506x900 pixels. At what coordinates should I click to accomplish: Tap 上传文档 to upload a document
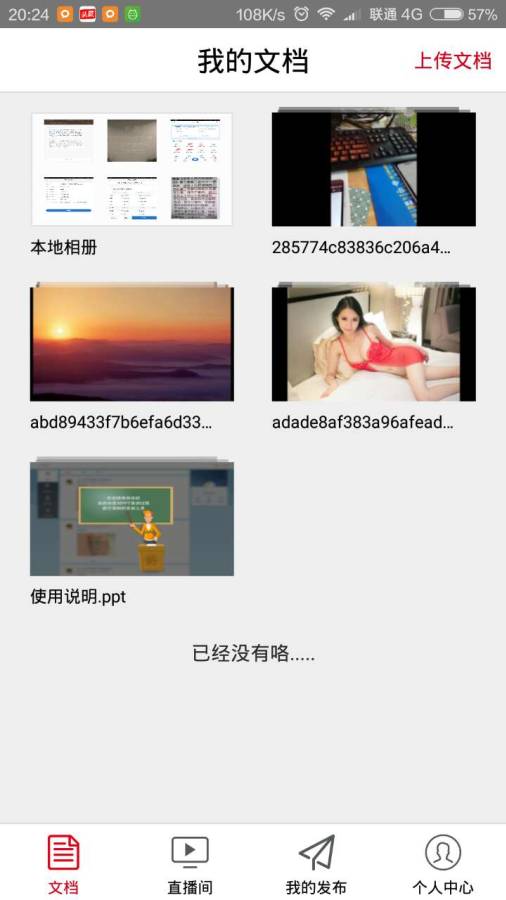453,60
